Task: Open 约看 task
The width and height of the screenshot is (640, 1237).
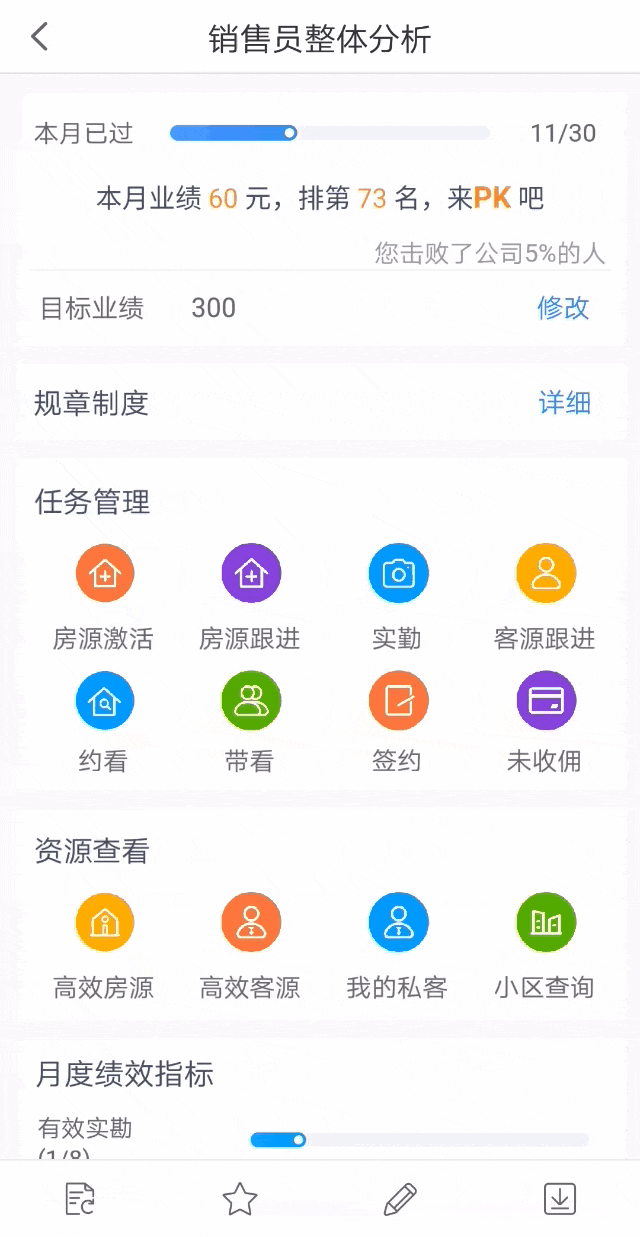Action: [104, 702]
